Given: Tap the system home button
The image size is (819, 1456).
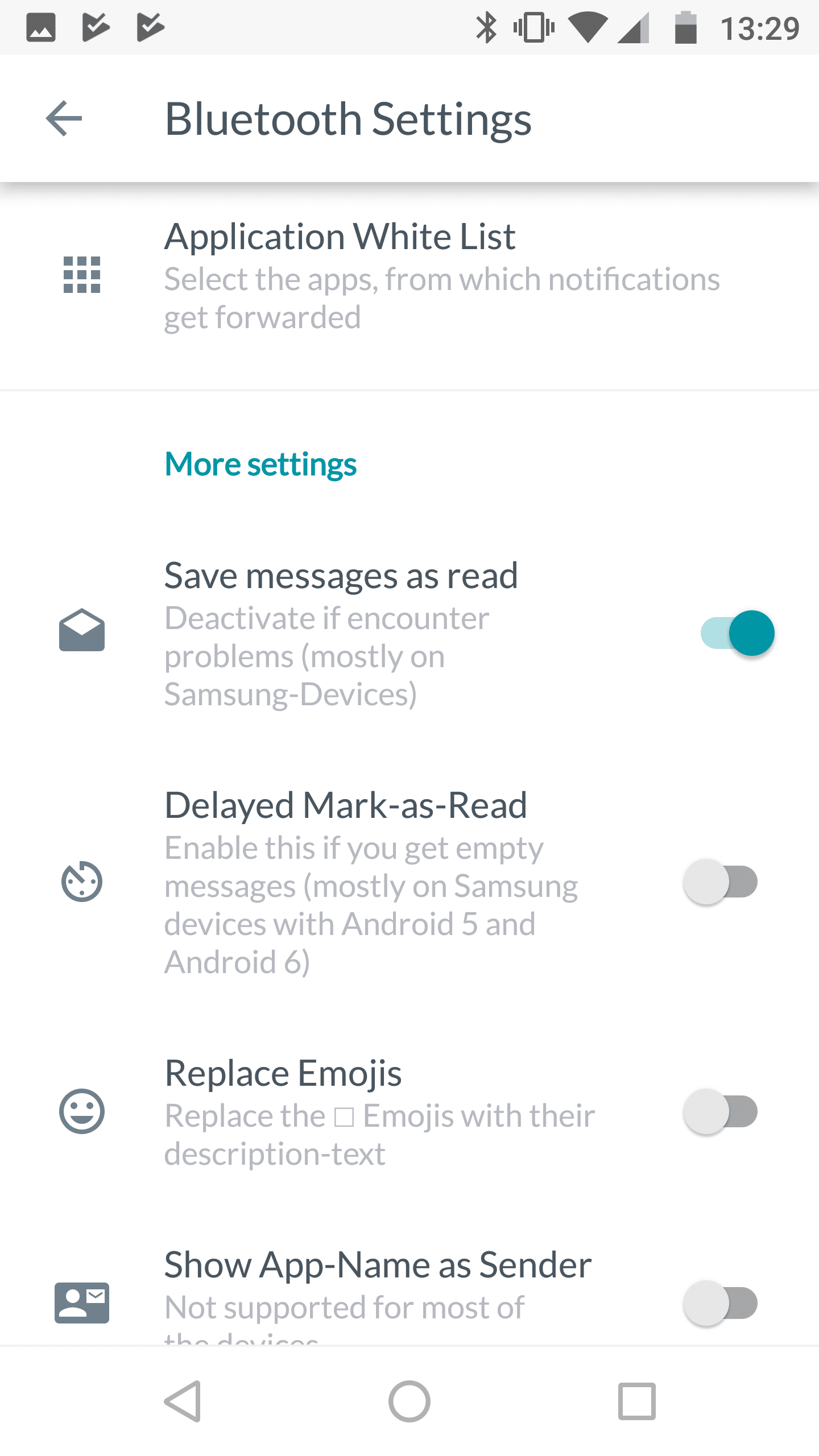Looking at the screenshot, I should tap(409, 1401).
